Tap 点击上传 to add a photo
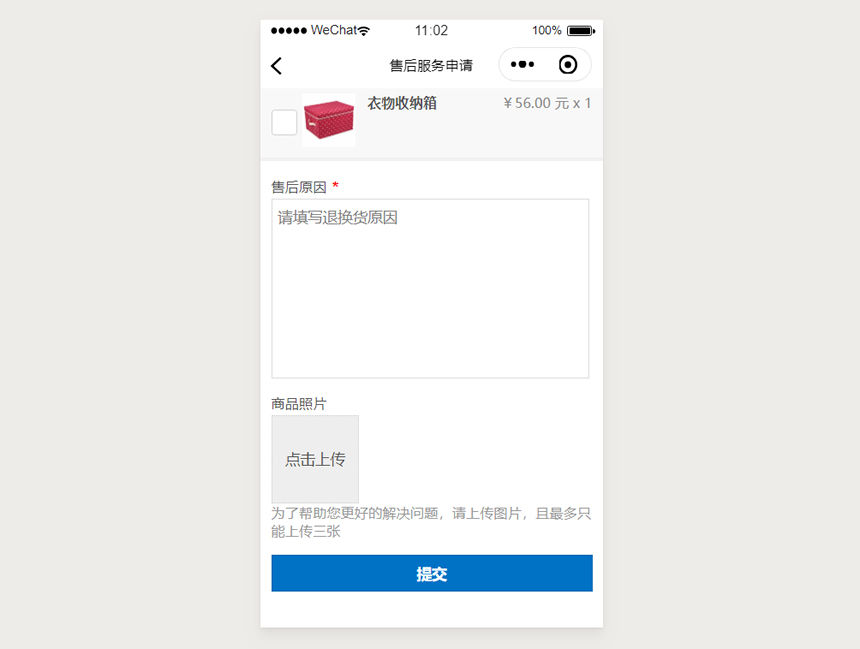Viewport: 860px width, 649px height. (x=315, y=459)
